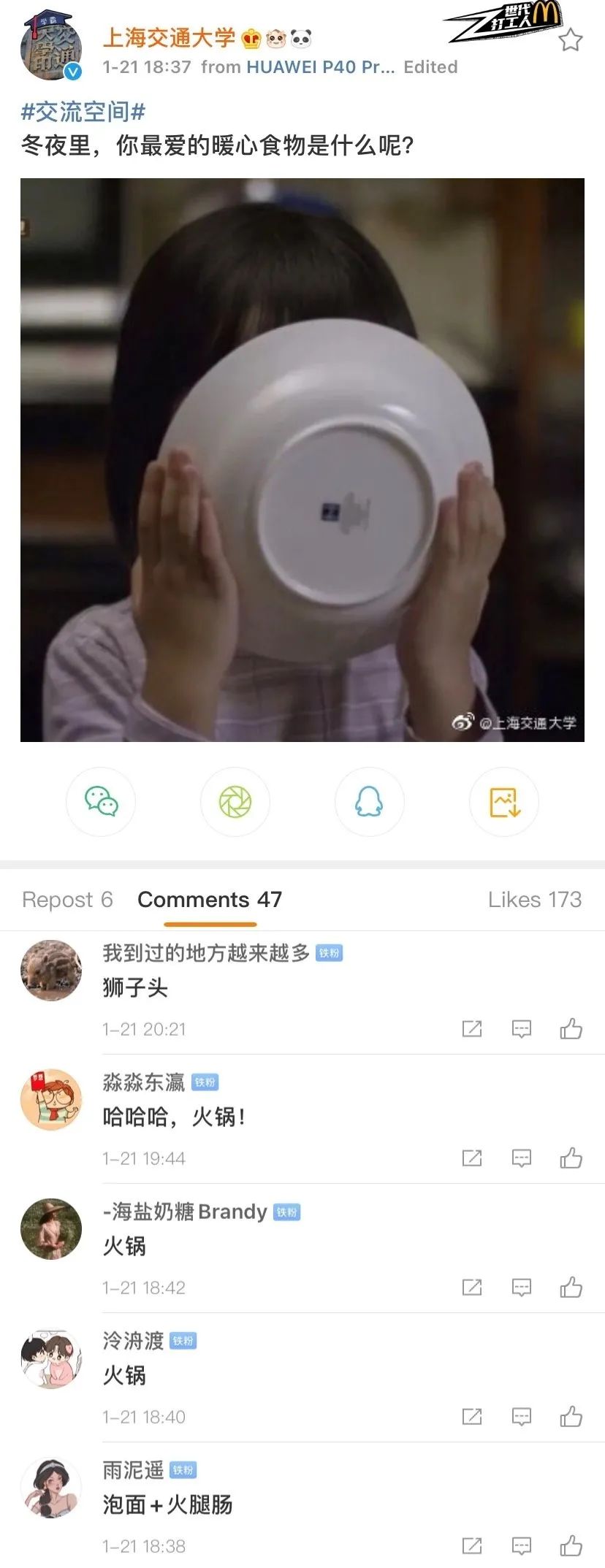605x1568 pixels.
Task: Select the Comments 47 tab
Action: pos(209,899)
